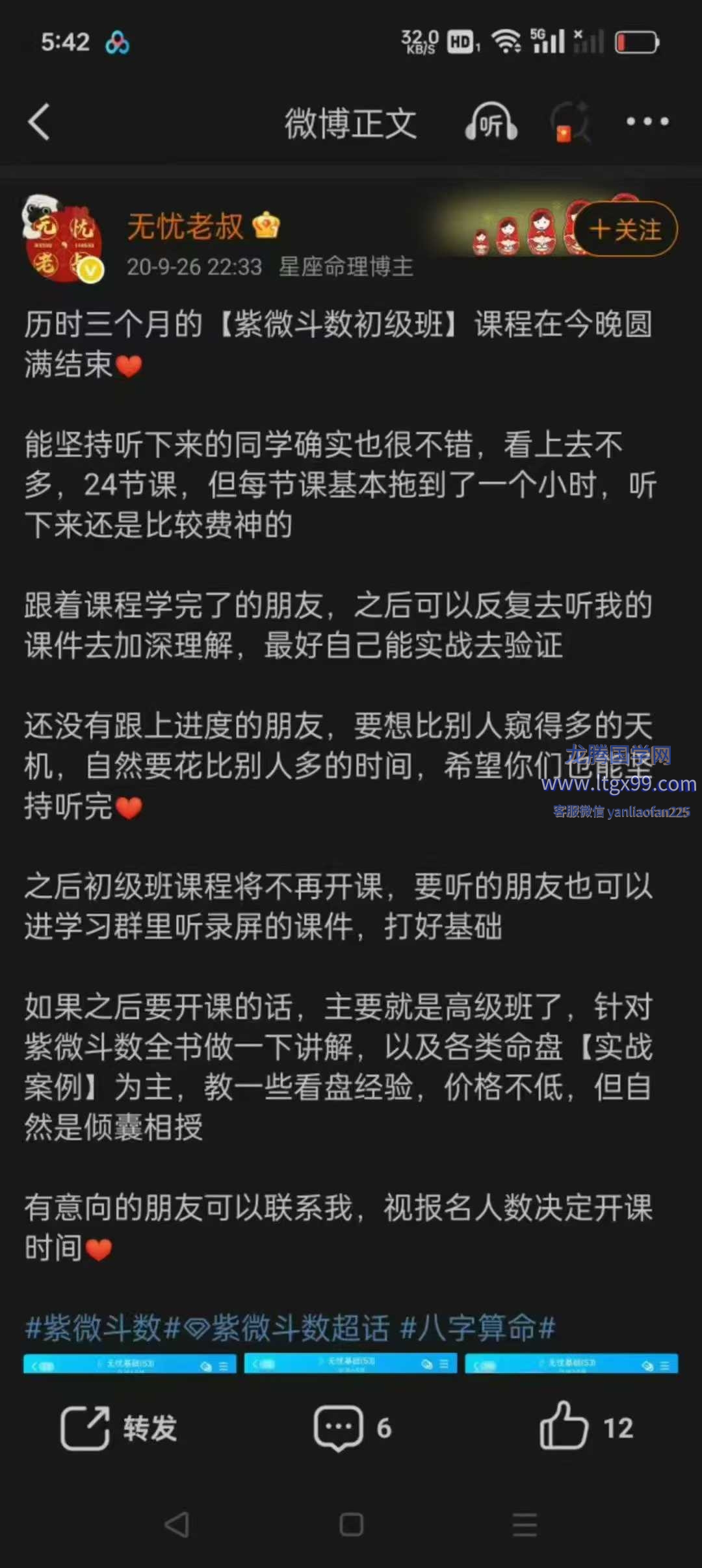Repost using the 转发 button

click(120, 1428)
